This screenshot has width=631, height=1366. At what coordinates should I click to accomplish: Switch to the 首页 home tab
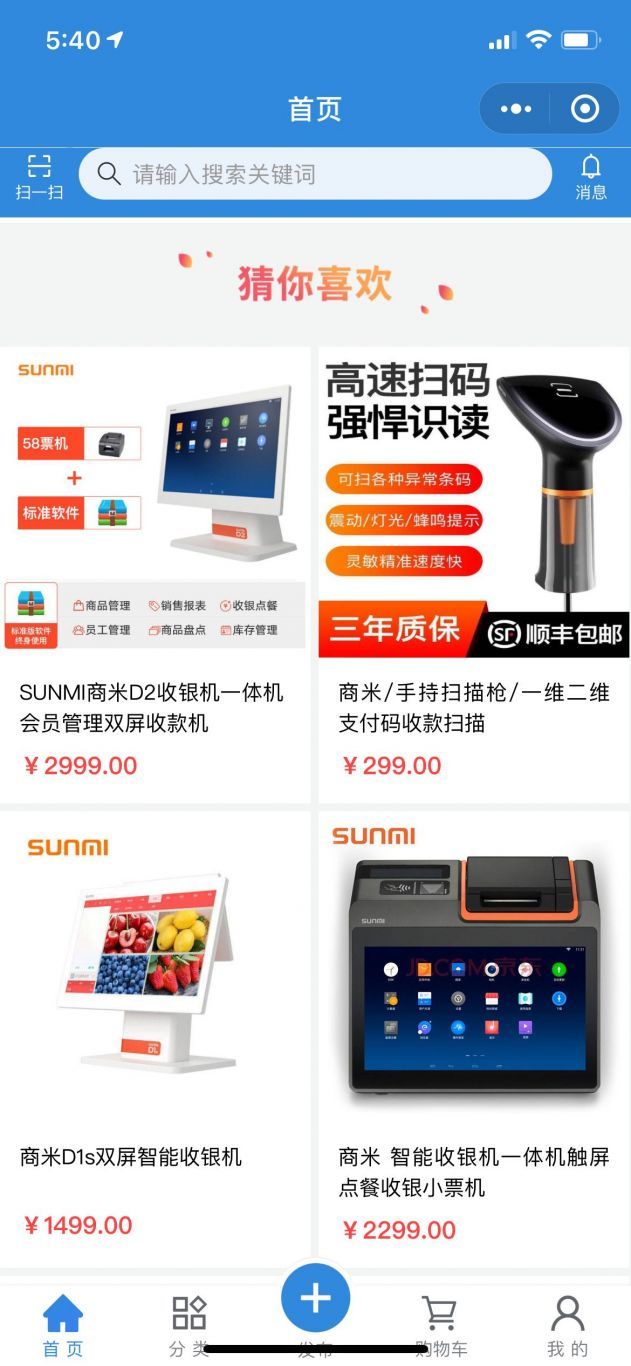pos(63,1326)
